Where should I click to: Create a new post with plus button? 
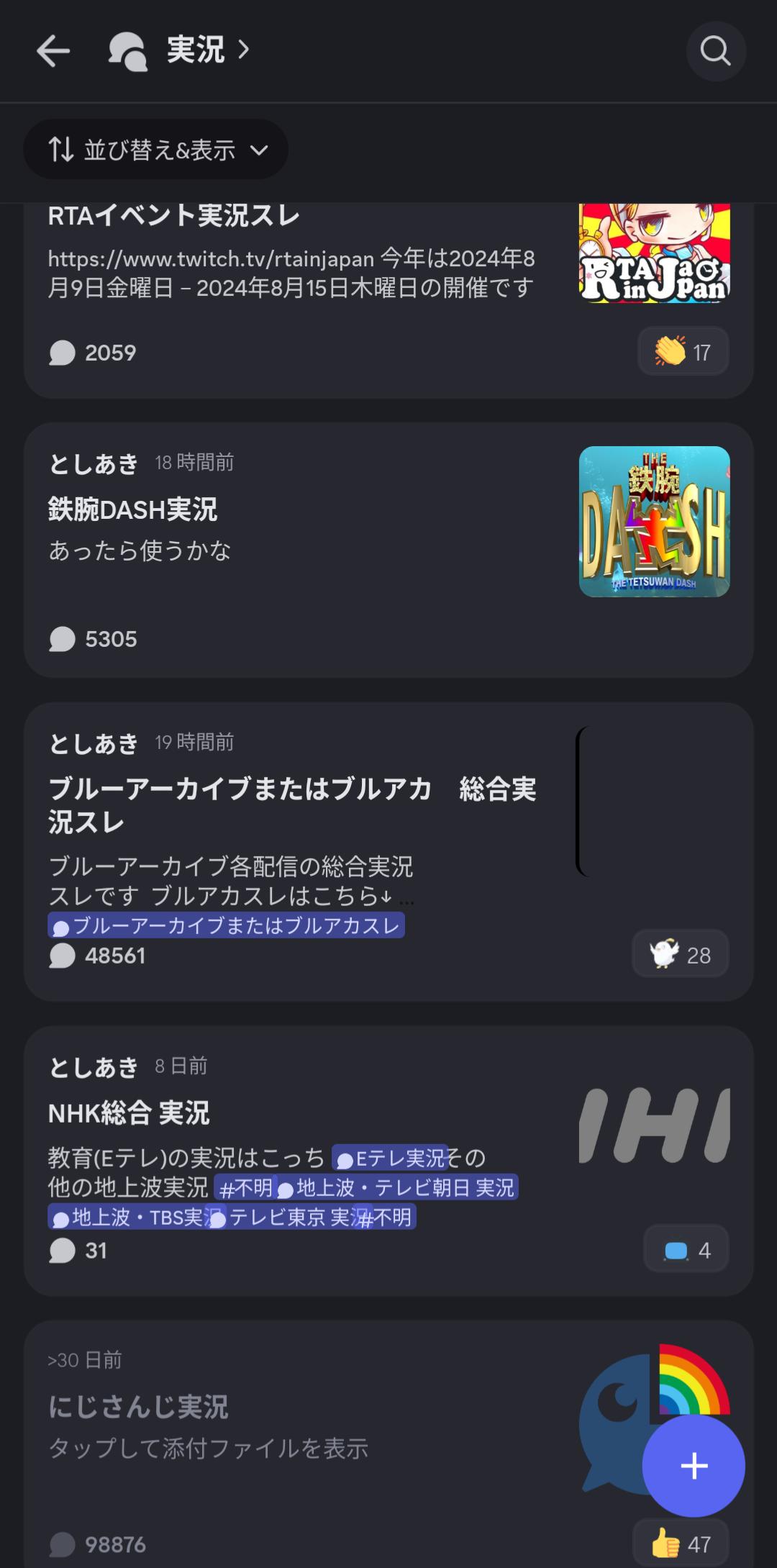coord(694,1466)
